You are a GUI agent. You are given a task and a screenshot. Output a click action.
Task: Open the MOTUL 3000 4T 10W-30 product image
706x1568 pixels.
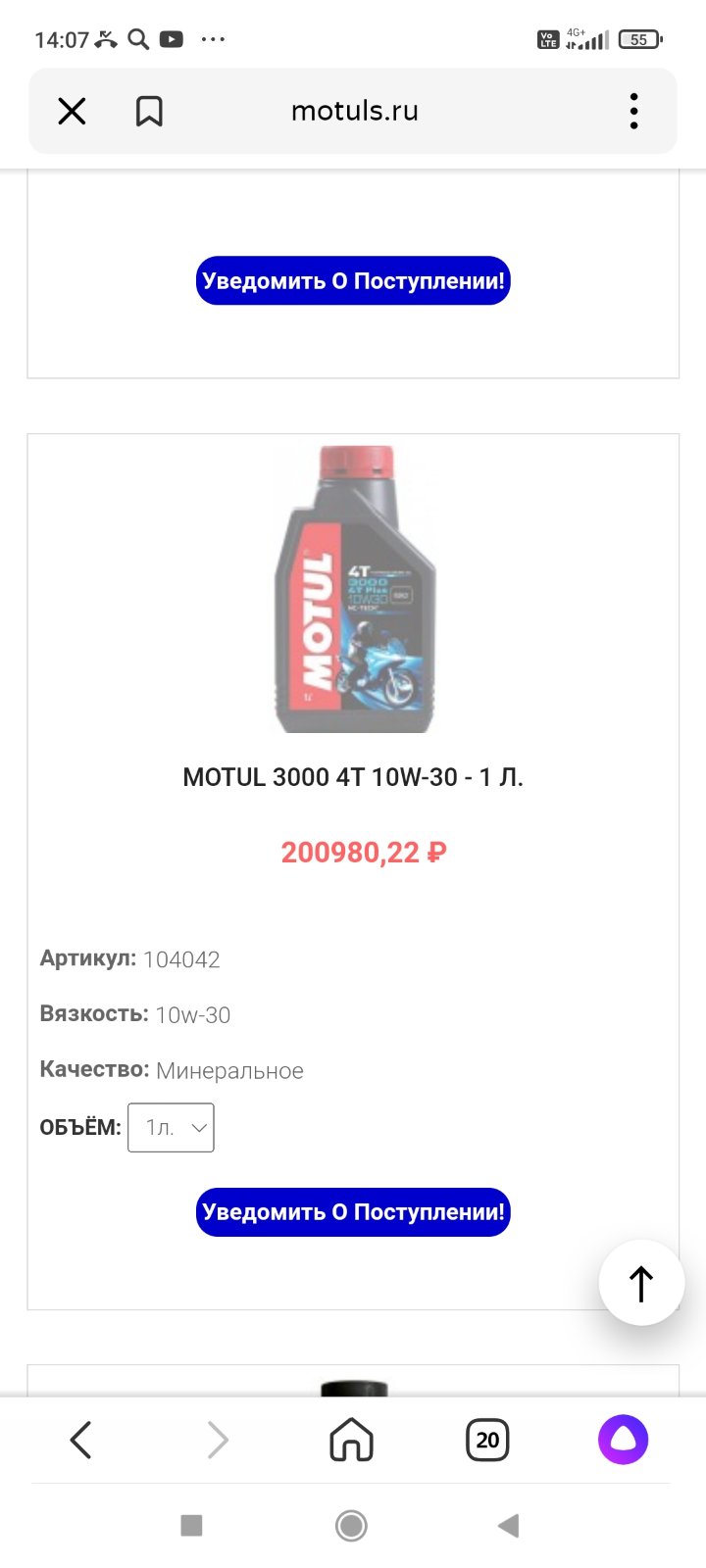tap(353, 588)
